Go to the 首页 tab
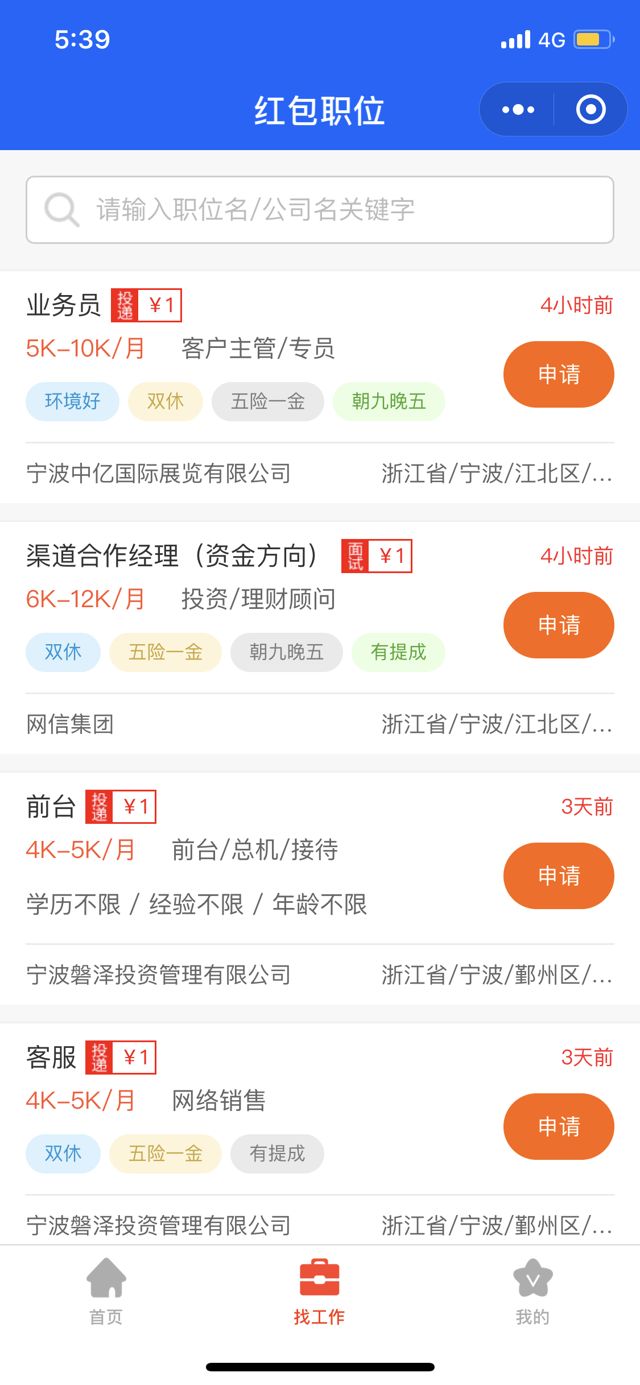Screen dimensions: 640x1385 coord(106,1291)
